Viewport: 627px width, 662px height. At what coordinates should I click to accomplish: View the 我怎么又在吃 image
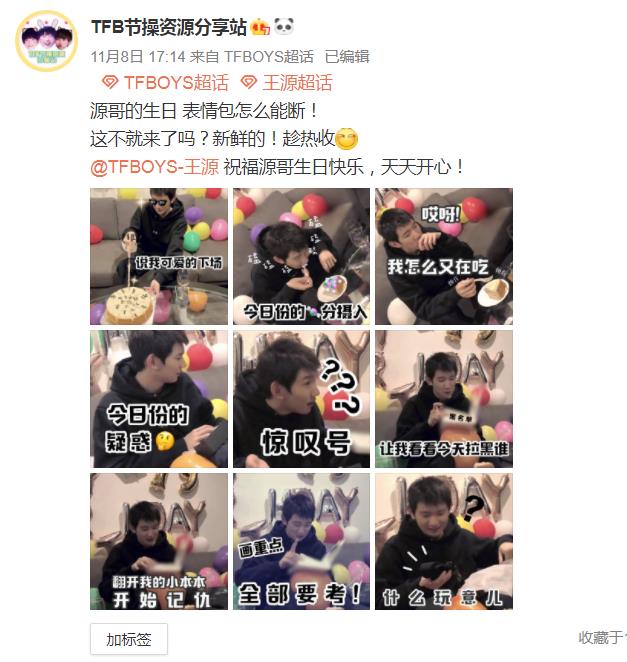point(443,256)
